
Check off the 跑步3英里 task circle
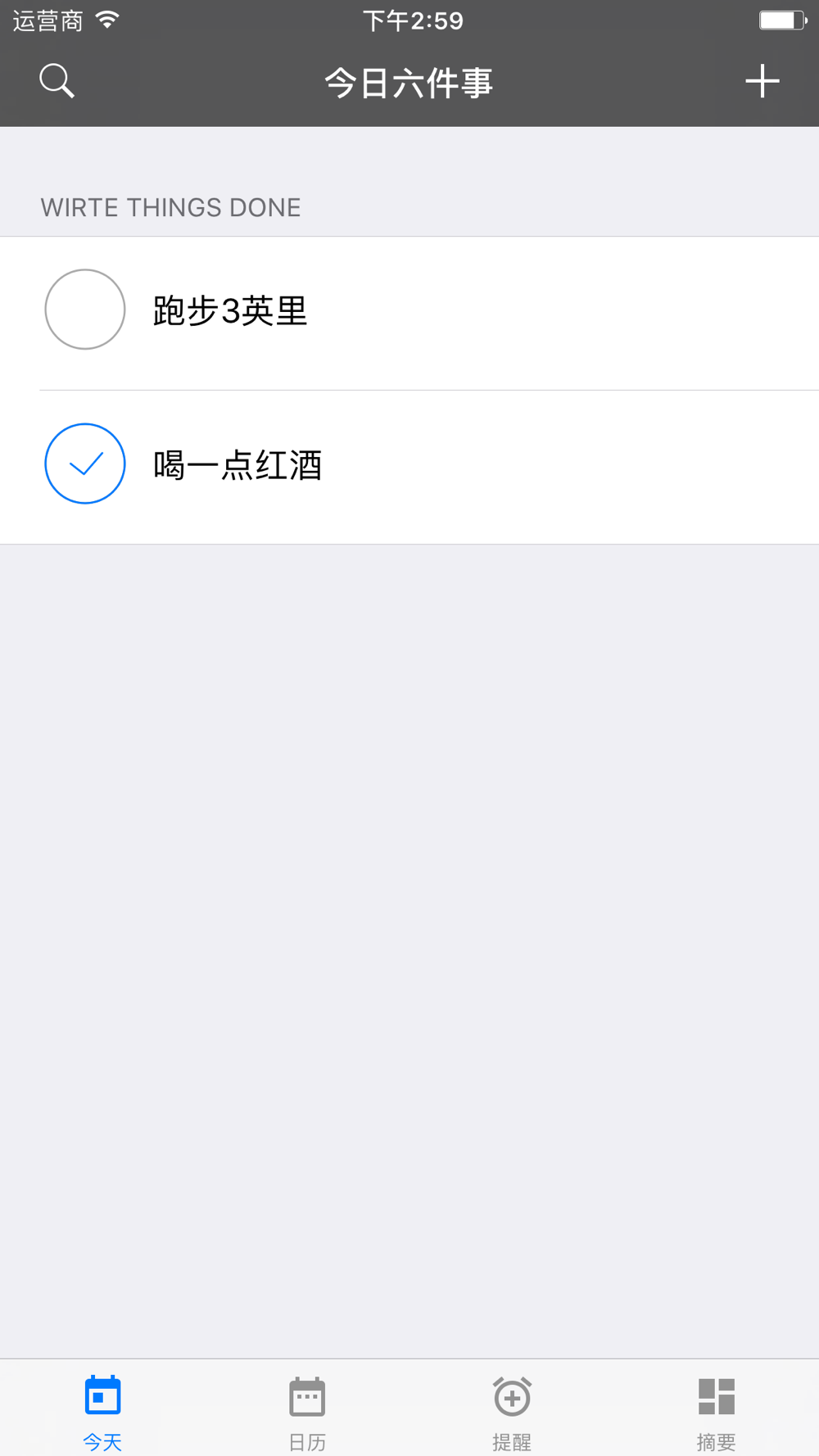85,310
